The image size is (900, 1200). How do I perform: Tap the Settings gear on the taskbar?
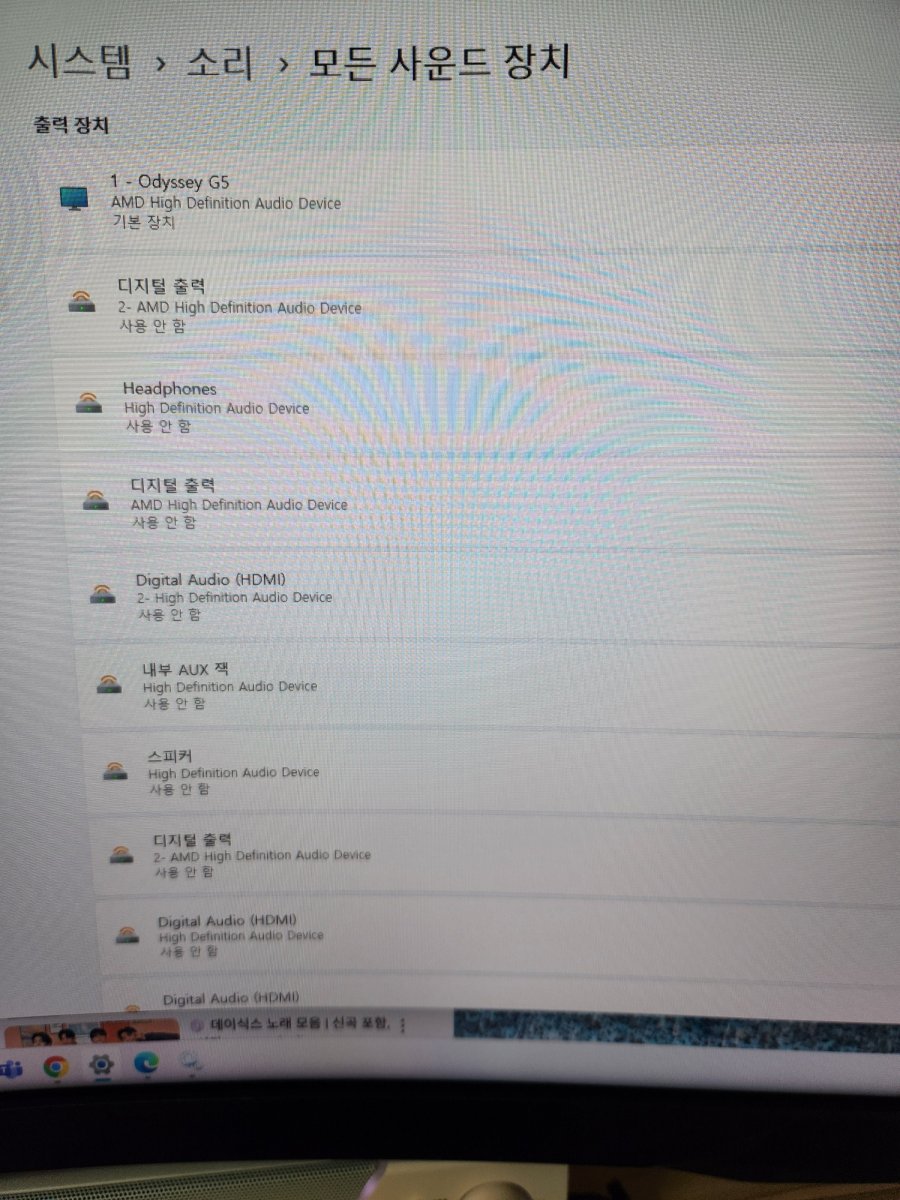click(101, 1067)
